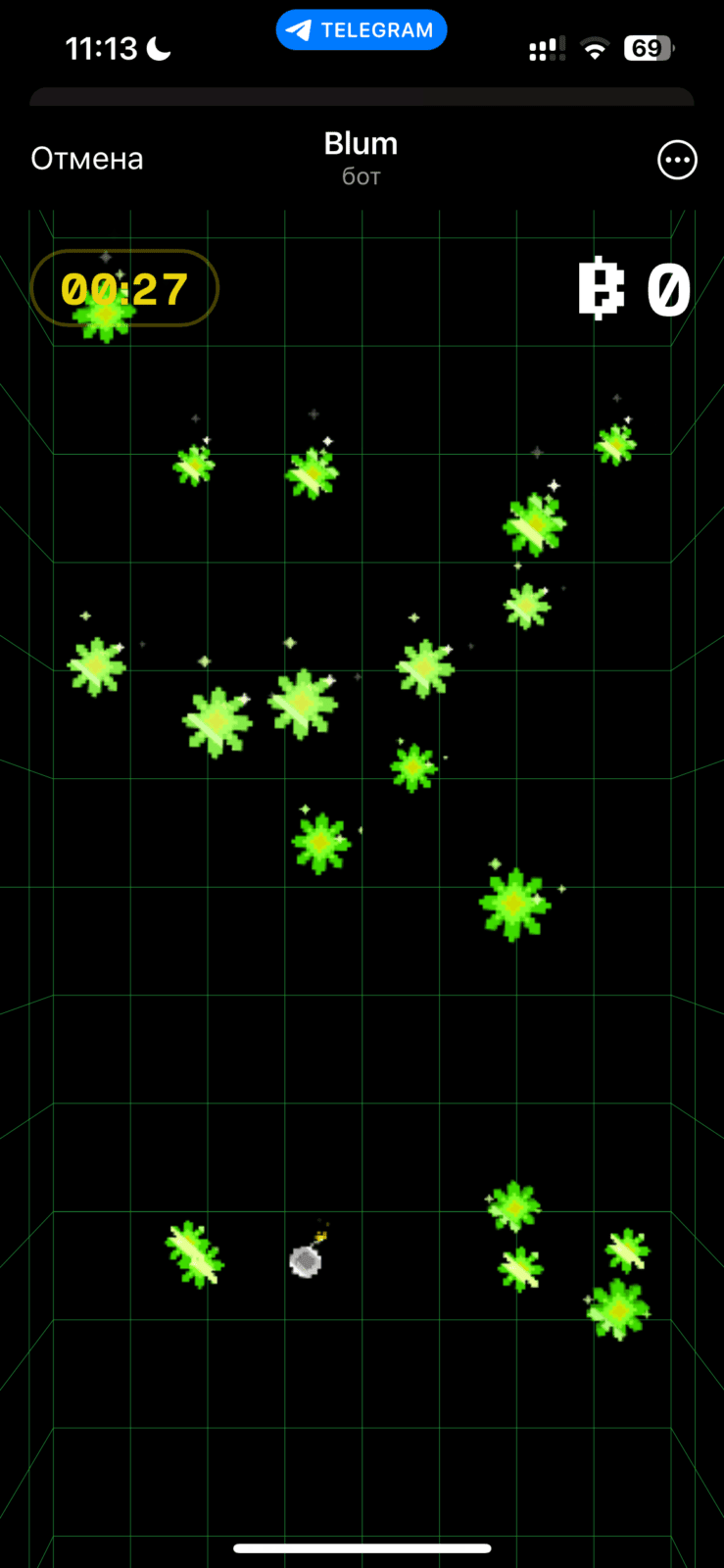The width and height of the screenshot is (724, 1568).
Task: Return to Telegram via the blue pill
Action: 362,30
